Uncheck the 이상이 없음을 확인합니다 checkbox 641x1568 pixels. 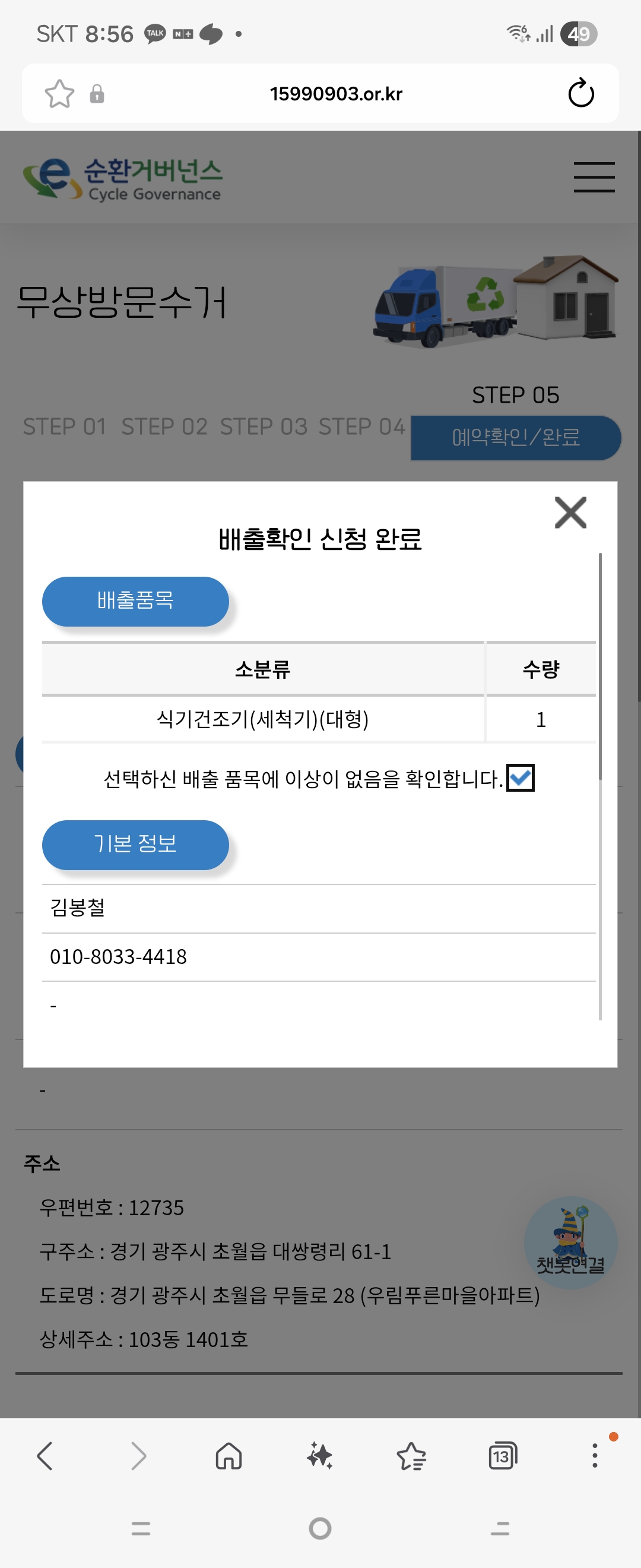[x=520, y=778]
